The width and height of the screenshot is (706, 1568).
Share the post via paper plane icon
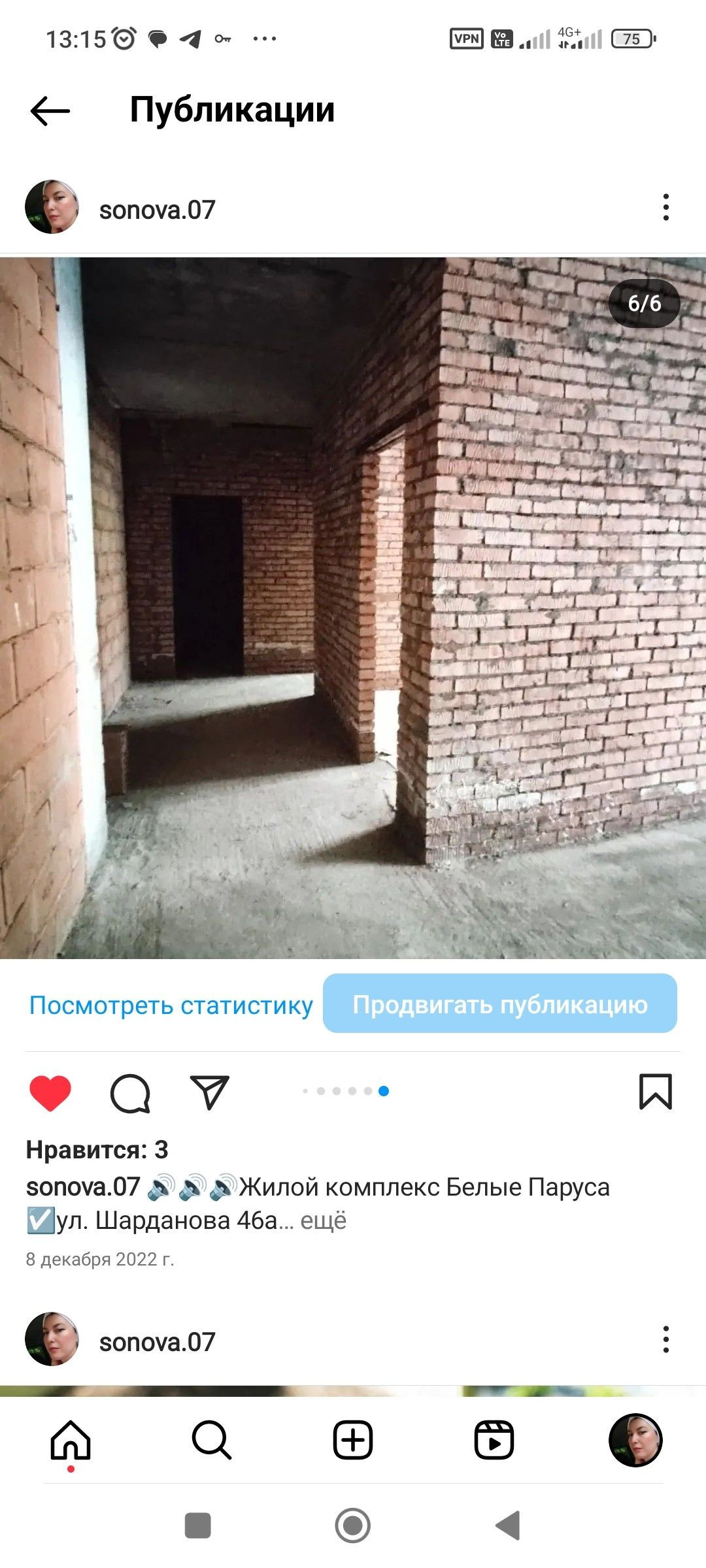point(209,1092)
